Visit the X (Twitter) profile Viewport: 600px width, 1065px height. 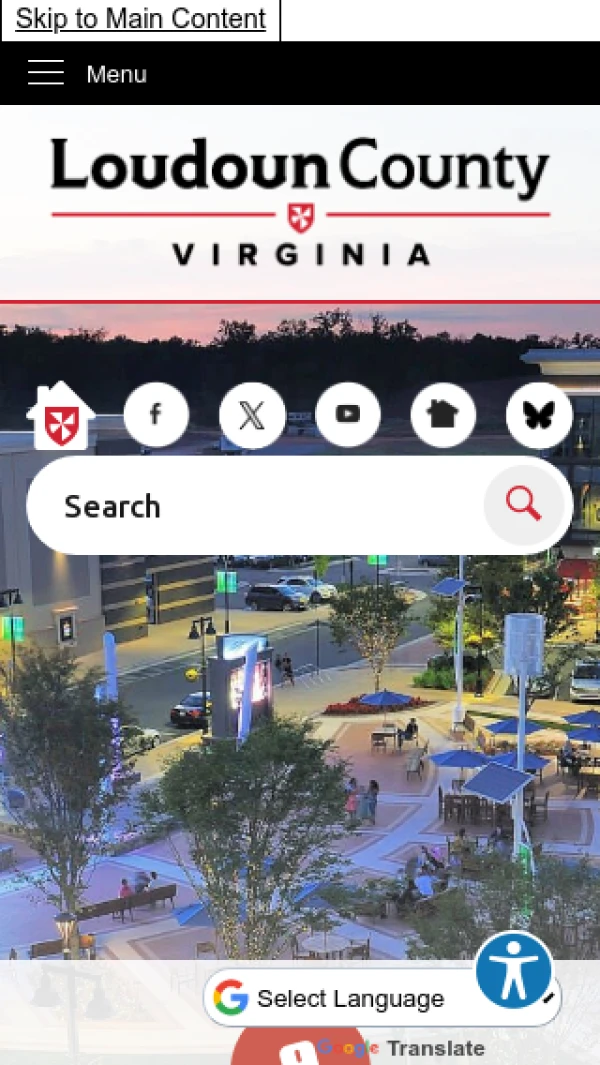pos(252,415)
